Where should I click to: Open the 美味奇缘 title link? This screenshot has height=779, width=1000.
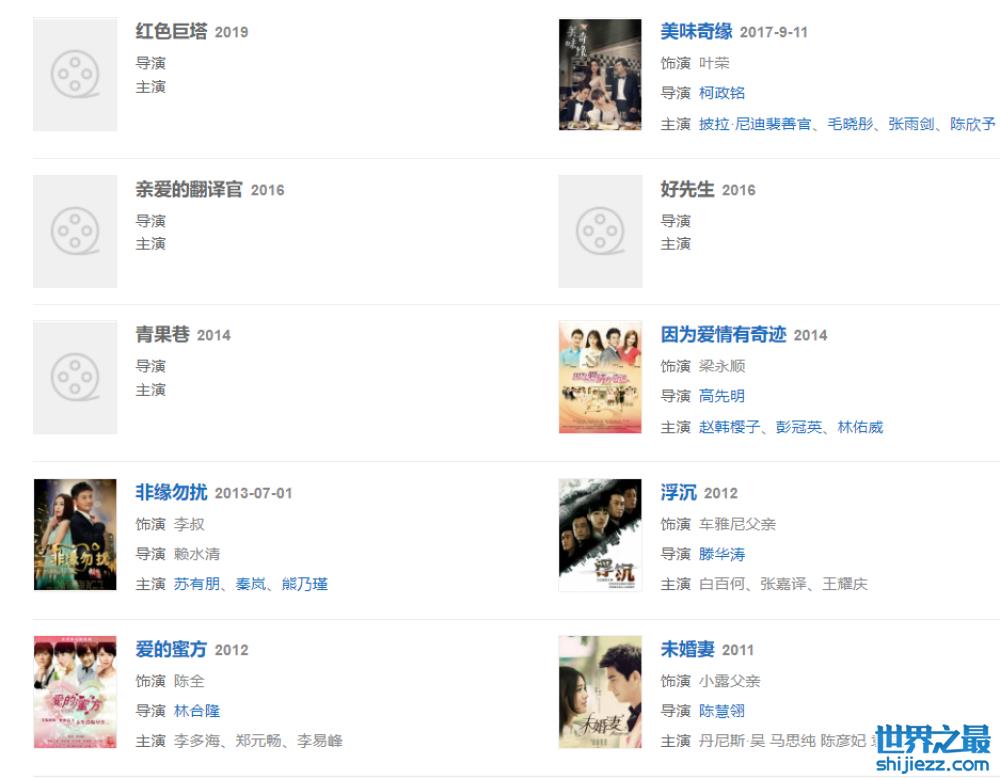(696, 32)
